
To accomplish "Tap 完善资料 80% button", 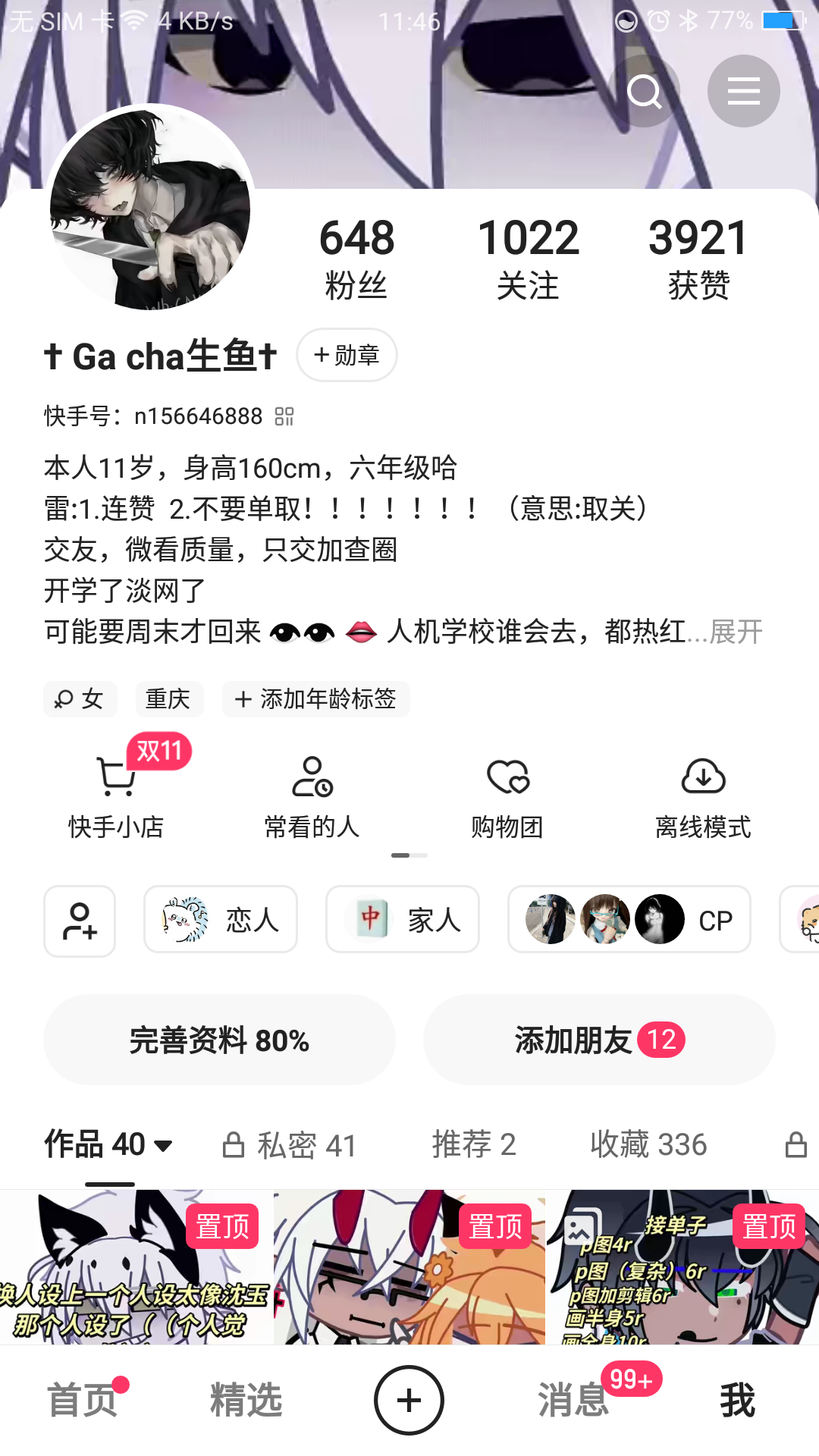I will [x=219, y=1040].
